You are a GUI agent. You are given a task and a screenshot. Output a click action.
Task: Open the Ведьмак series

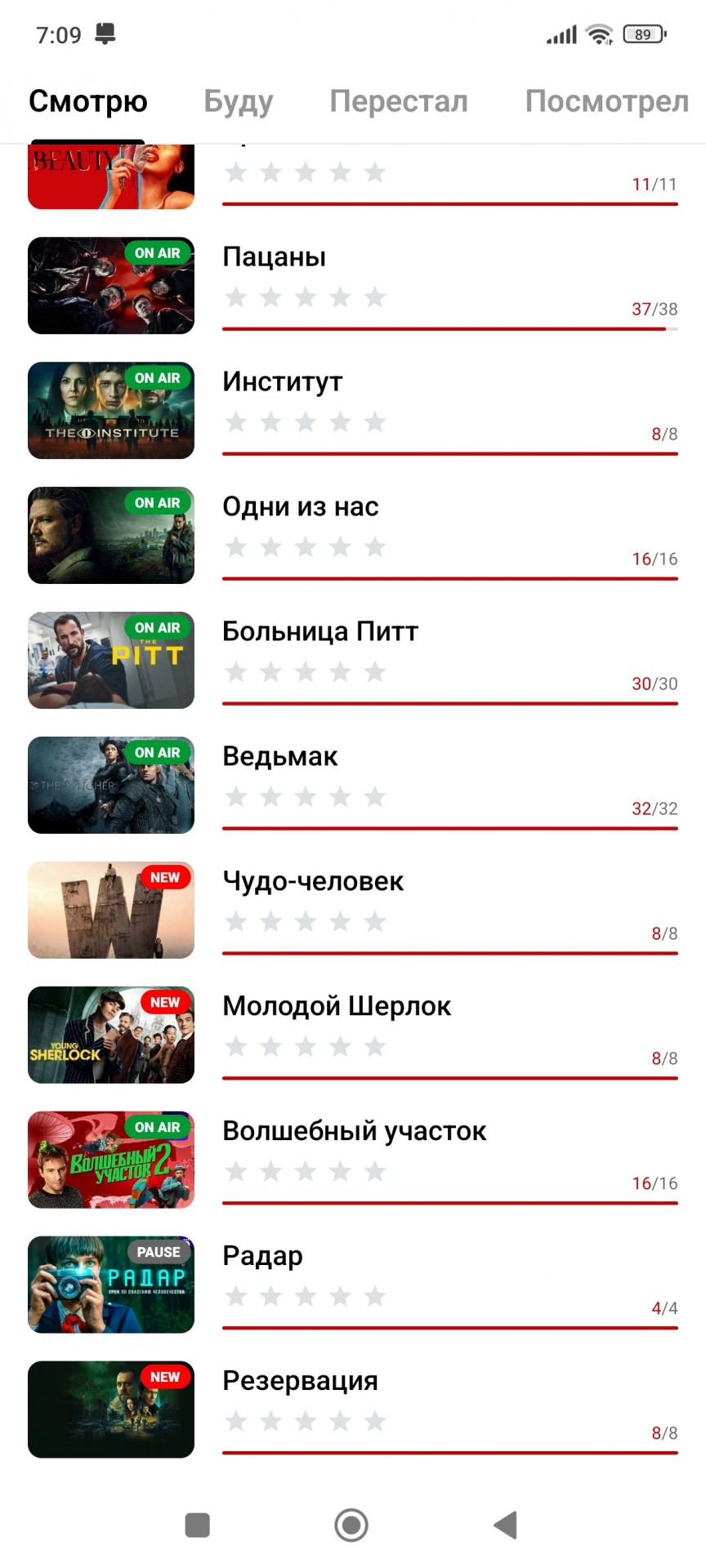coord(353,785)
